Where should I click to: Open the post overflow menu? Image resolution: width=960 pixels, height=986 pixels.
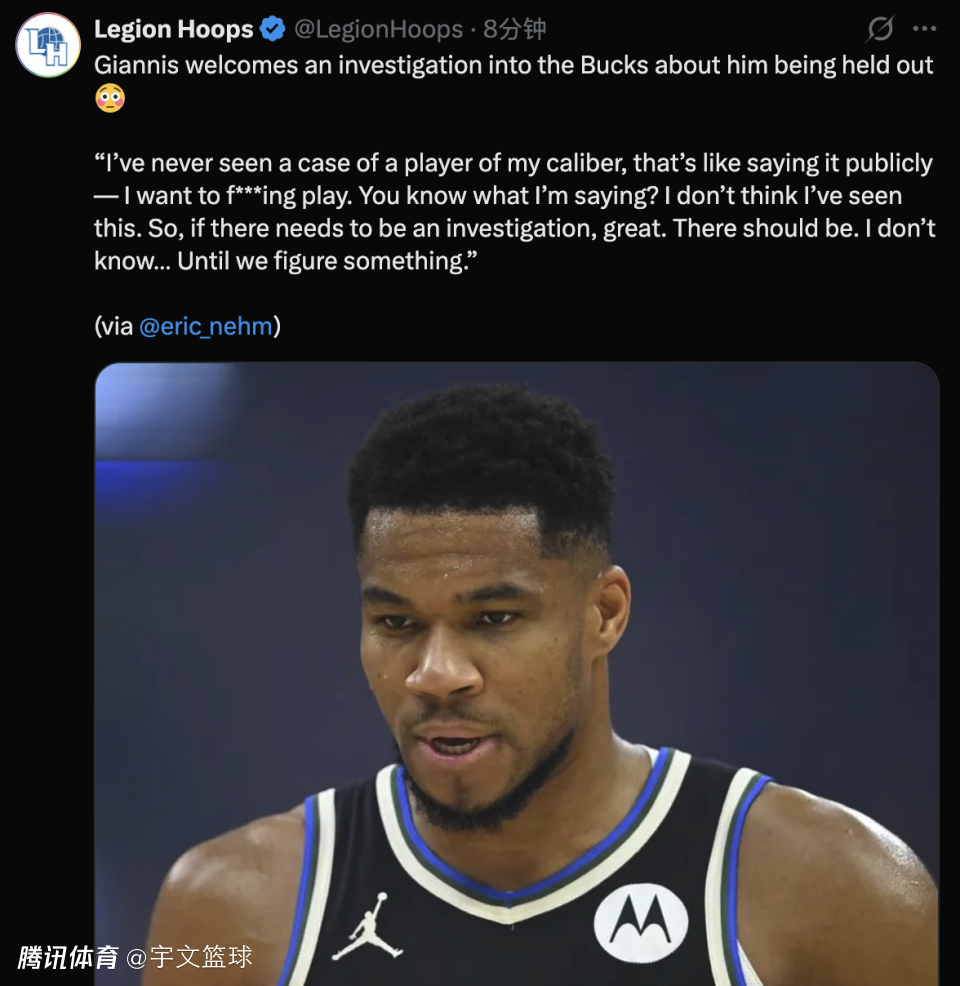tap(925, 30)
